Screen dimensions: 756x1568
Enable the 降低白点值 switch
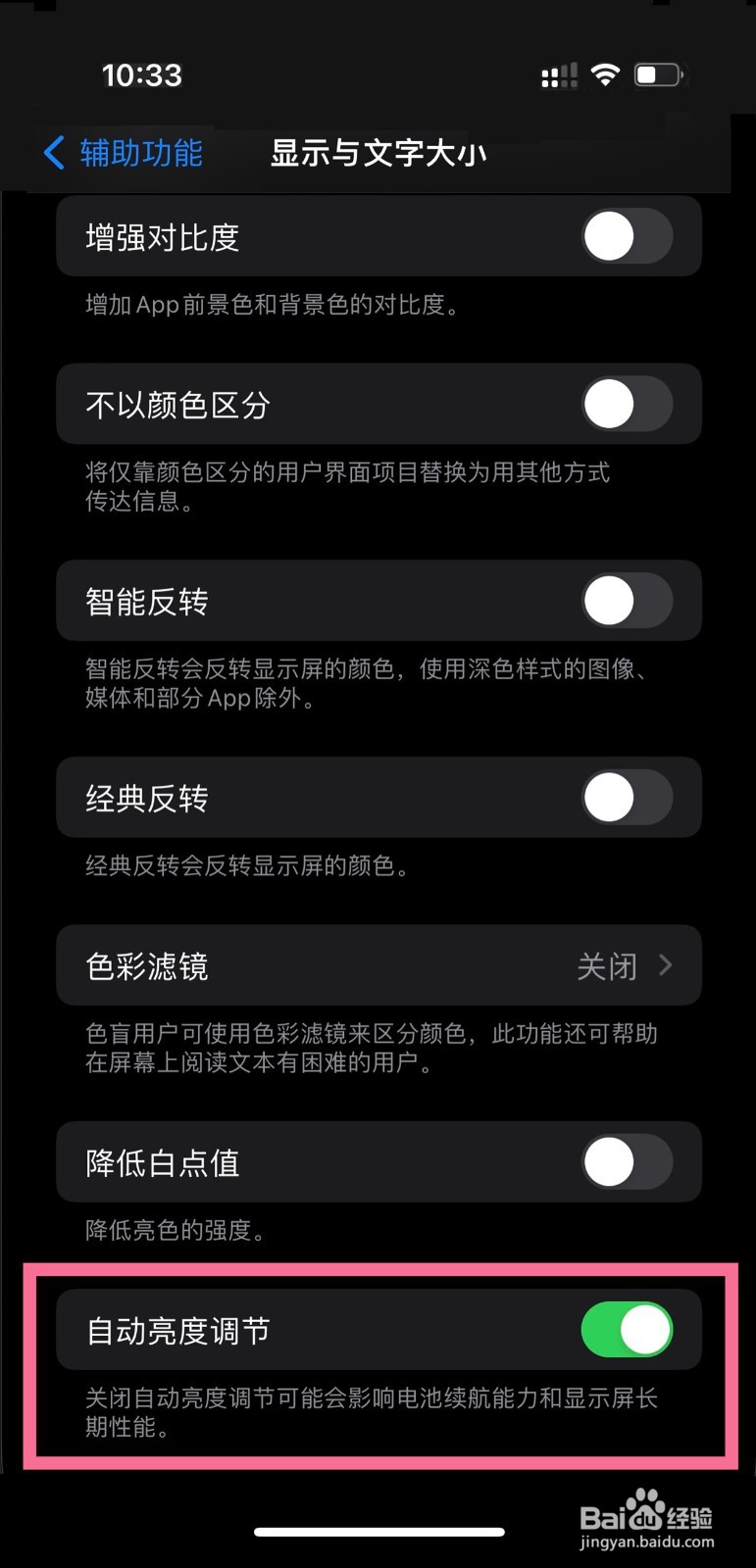(627, 1161)
